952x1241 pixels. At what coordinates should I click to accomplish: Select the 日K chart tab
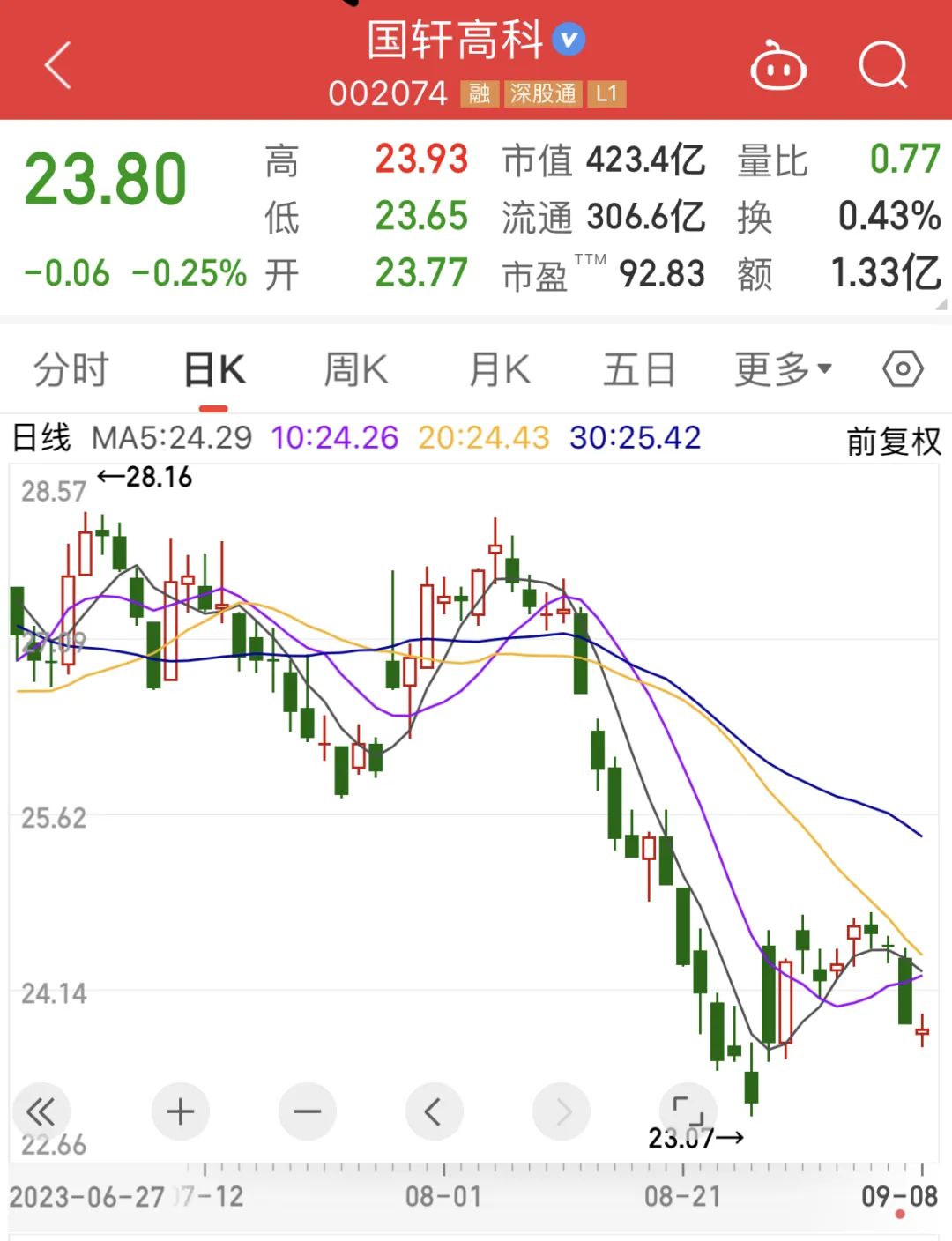click(214, 369)
